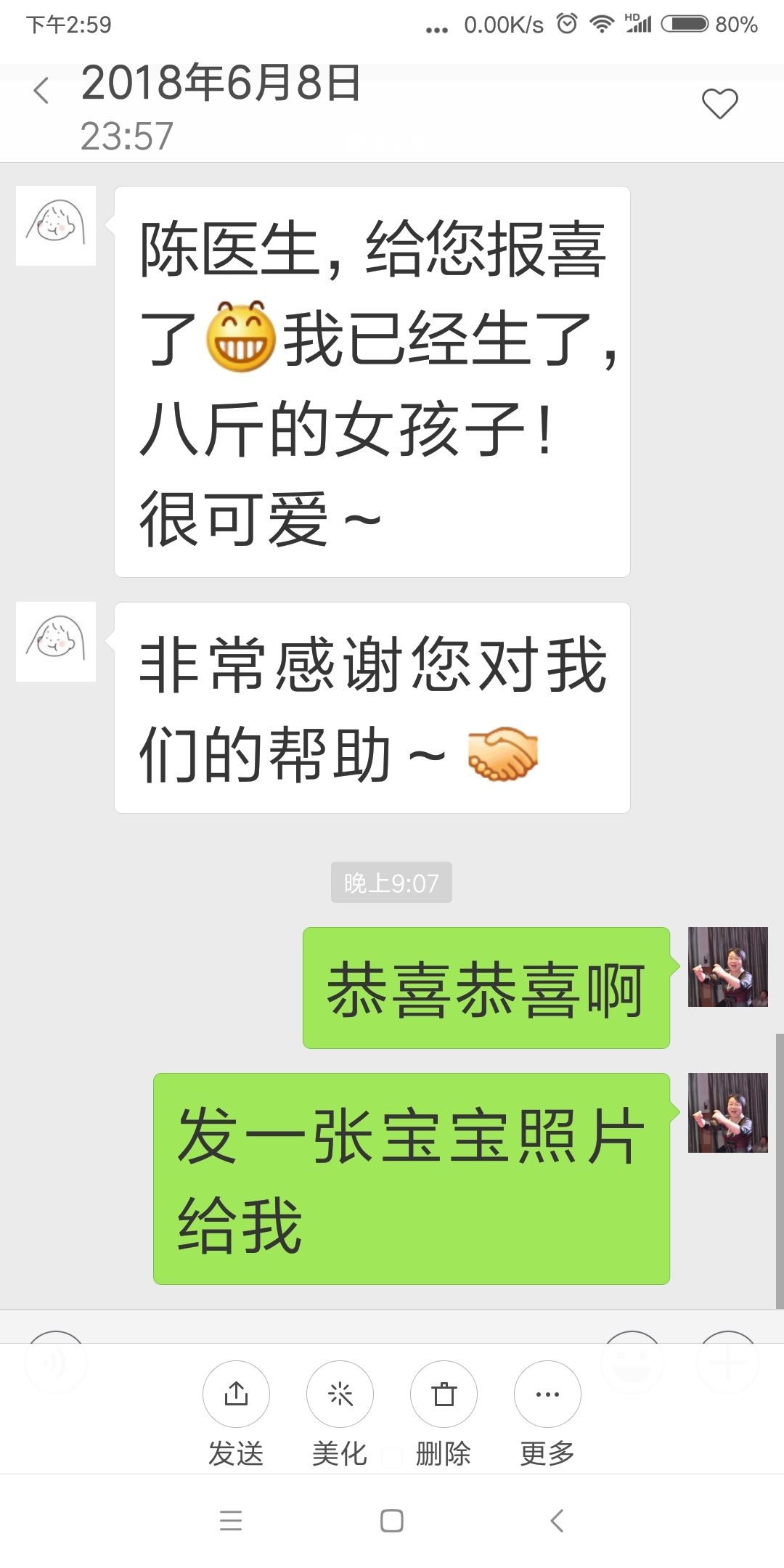Tap the system back arrow
Image resolution: width=784 pixels, height=1568 pixels.
(x=557, y=1520)
